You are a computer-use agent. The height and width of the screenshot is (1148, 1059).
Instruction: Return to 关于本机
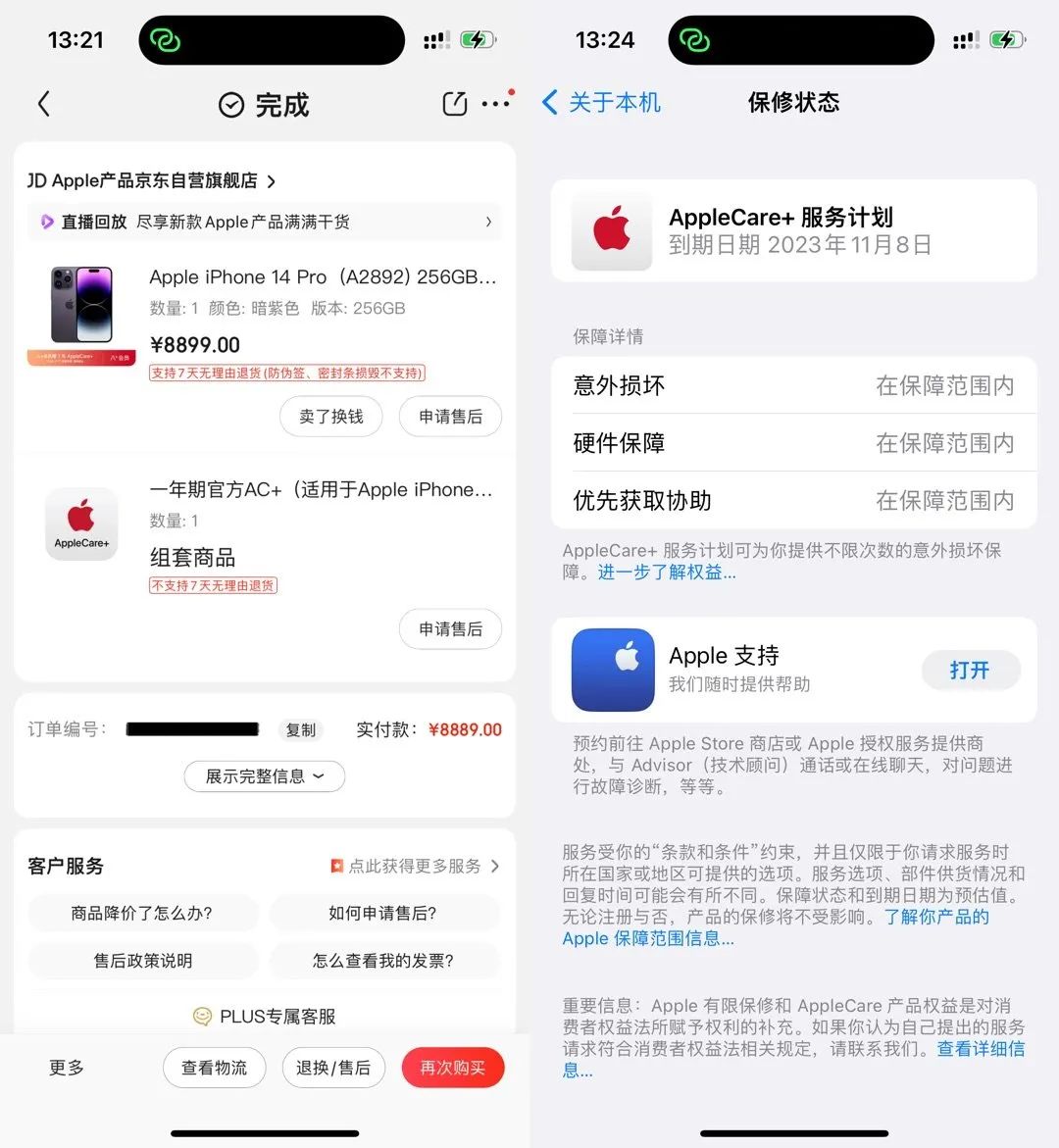[x=601, y=102]
